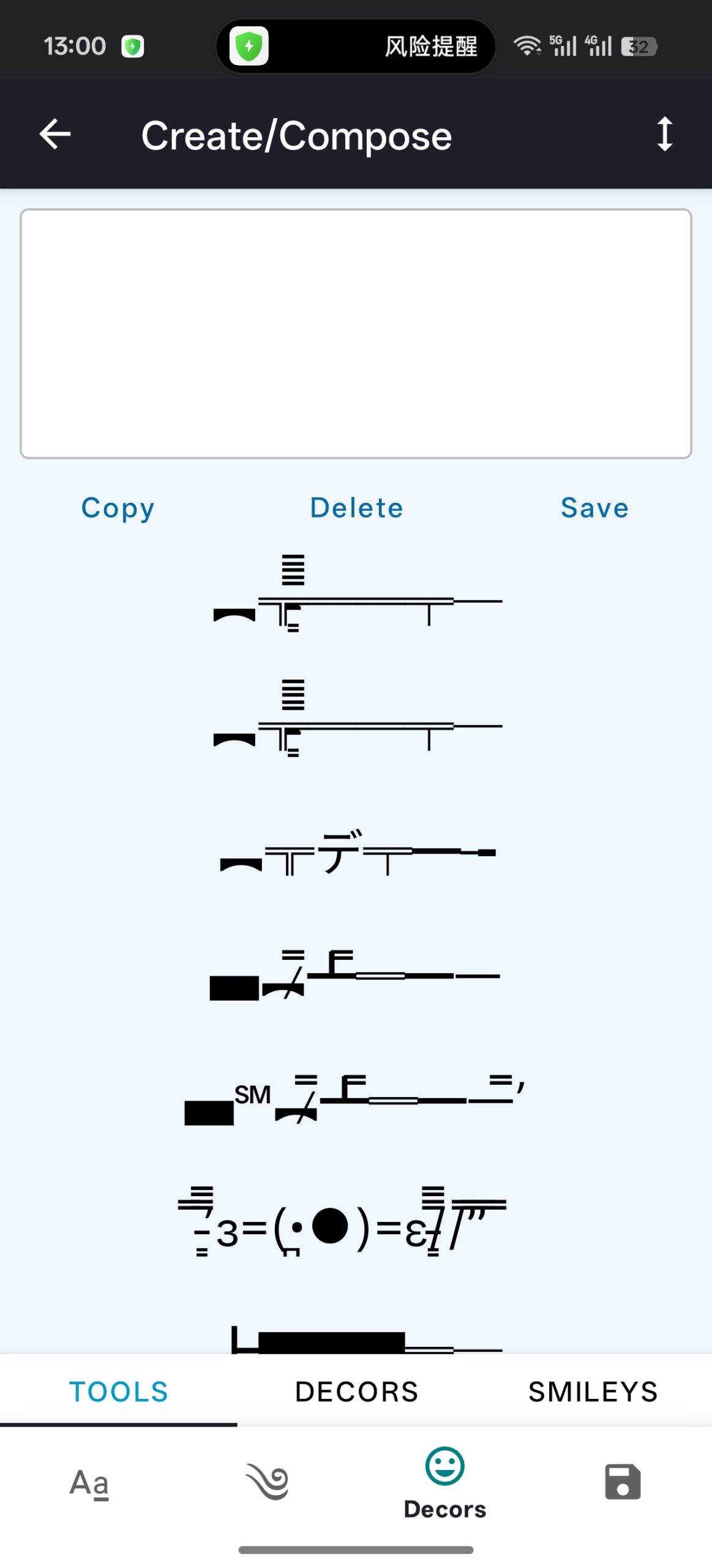Screen dimensions: 712x1568
Task: Copy the composed text
Action: point(118,507)
